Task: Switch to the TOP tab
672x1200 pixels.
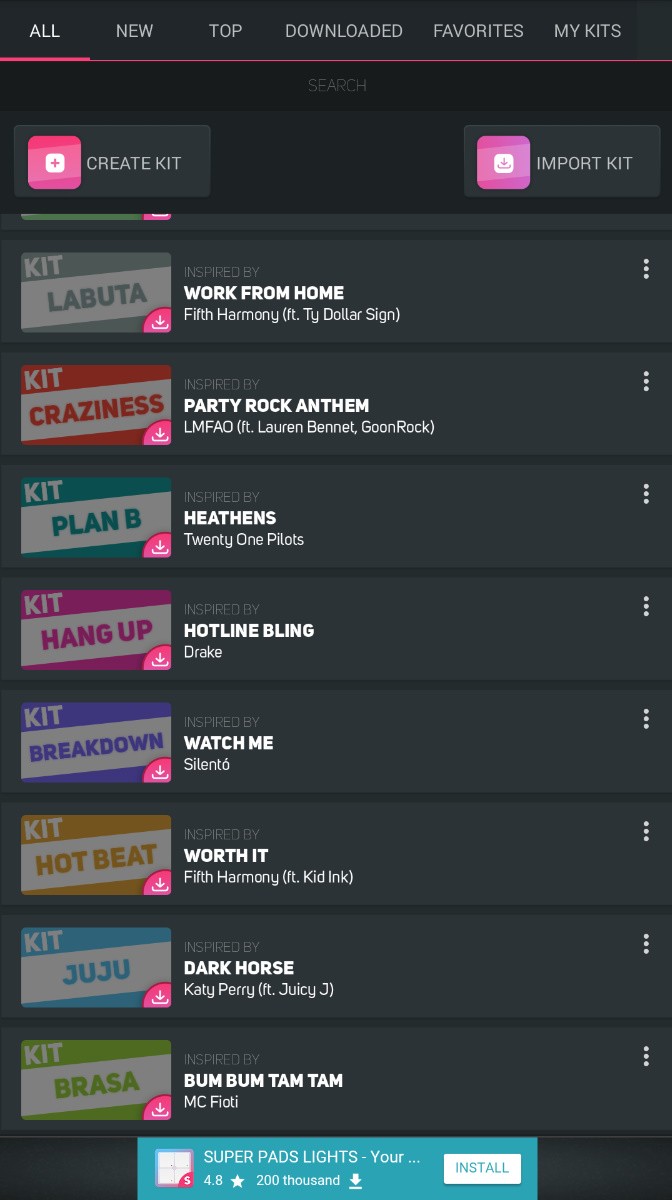Action: tap(225, 31)
